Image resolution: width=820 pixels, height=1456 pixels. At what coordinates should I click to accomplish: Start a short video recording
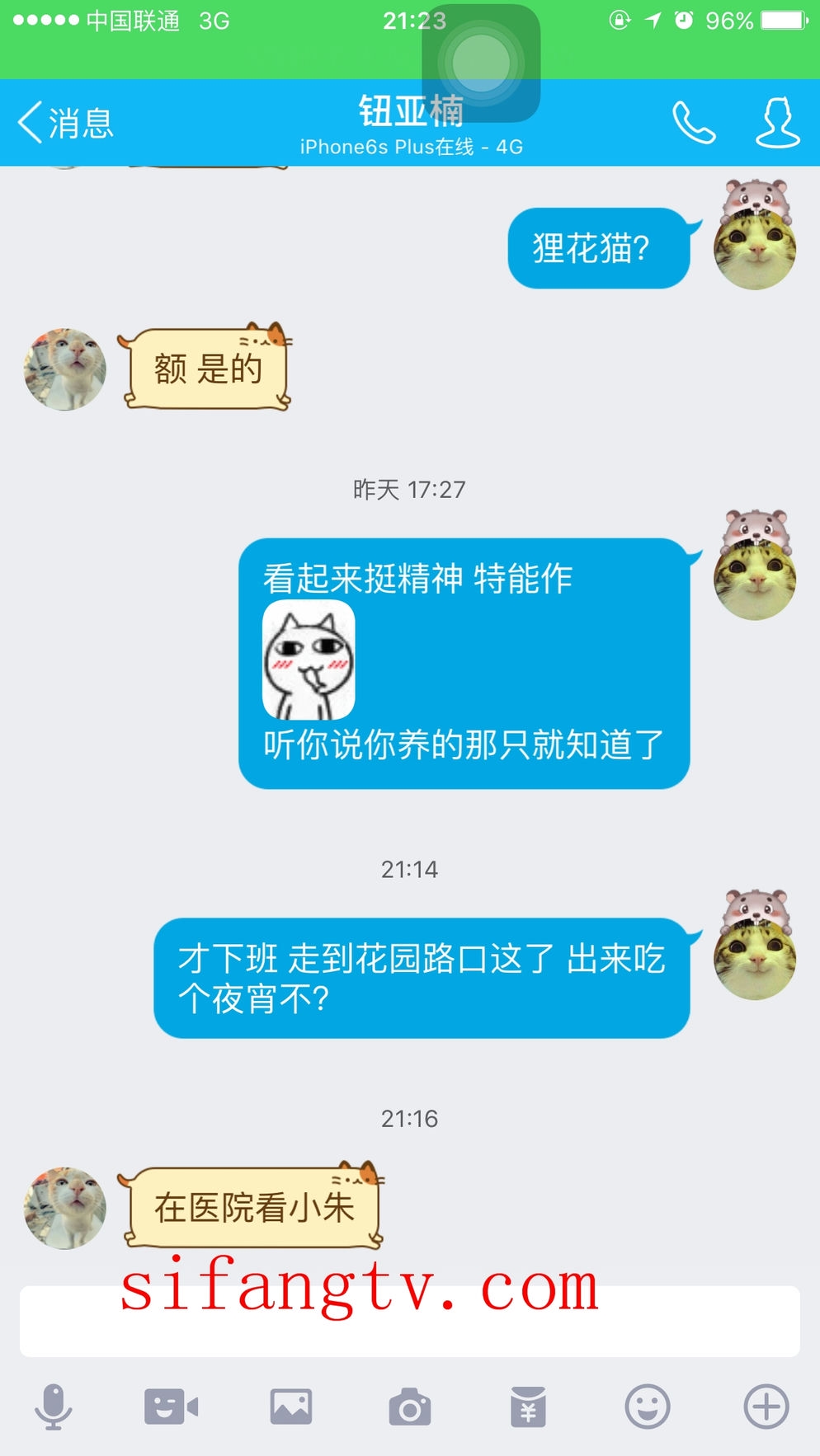pos(172,1407)
